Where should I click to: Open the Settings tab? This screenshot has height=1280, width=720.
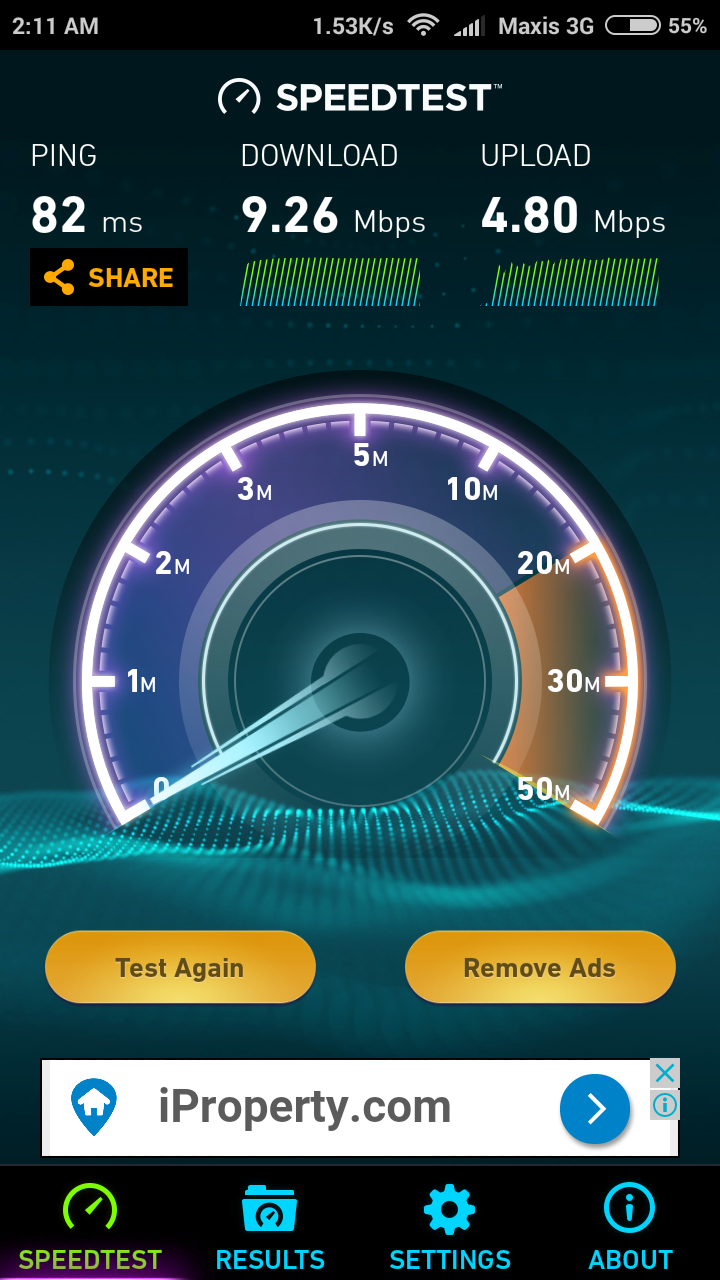(450, 1226)
